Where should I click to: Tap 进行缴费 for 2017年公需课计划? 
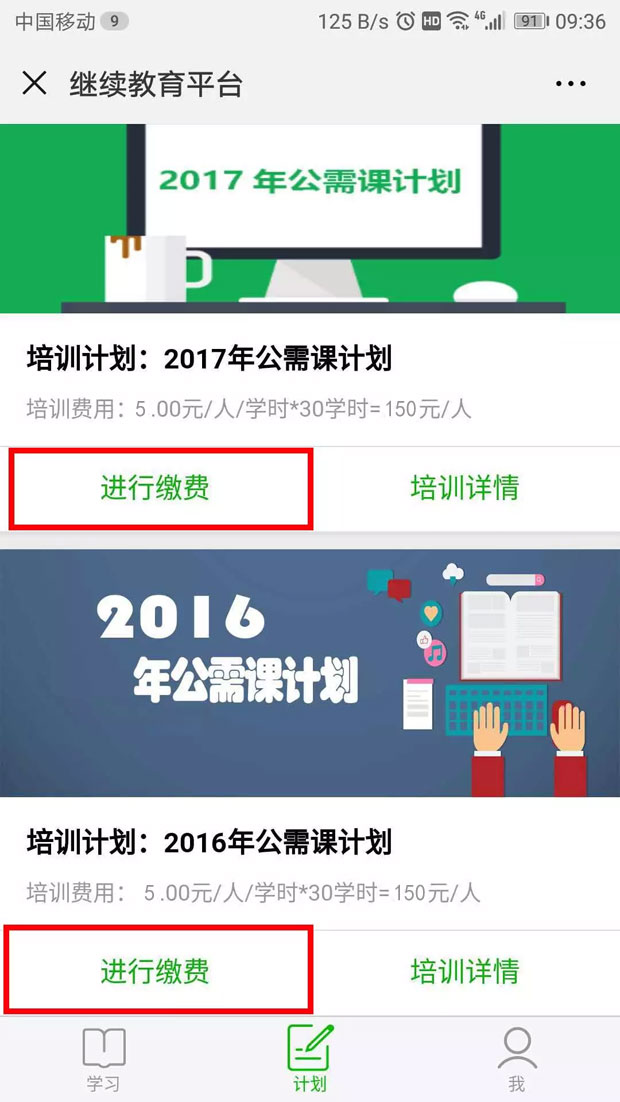[x=155, y=488]
